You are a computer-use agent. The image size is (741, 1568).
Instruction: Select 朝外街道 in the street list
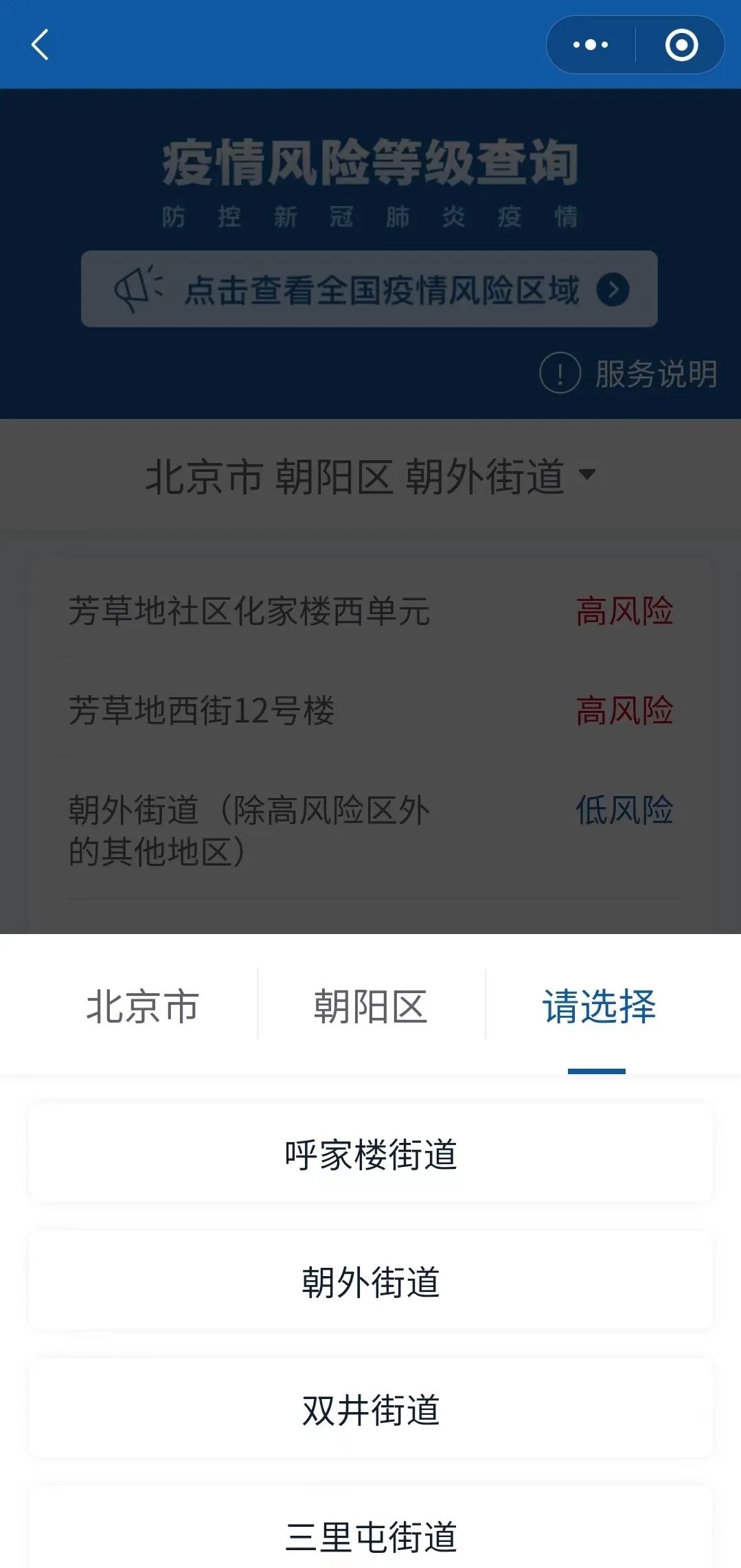point(370,1282)
